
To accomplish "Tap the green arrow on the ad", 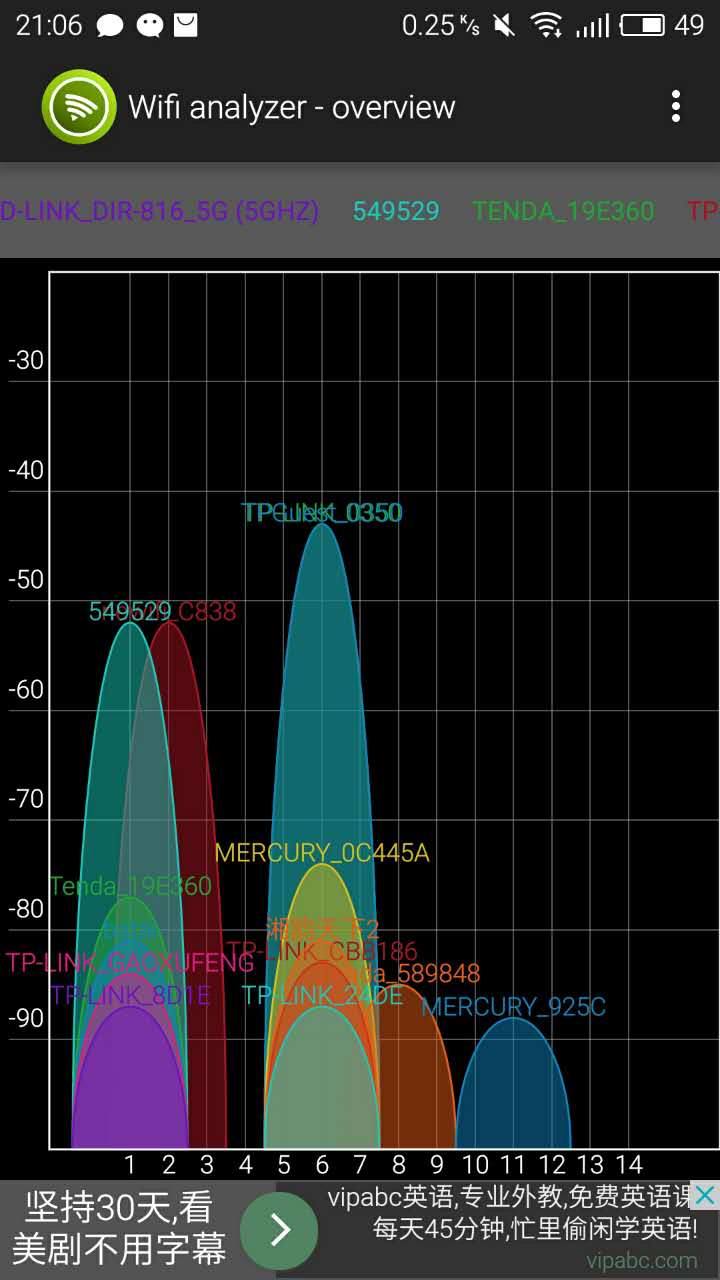I will click(x=281, y=1230).
